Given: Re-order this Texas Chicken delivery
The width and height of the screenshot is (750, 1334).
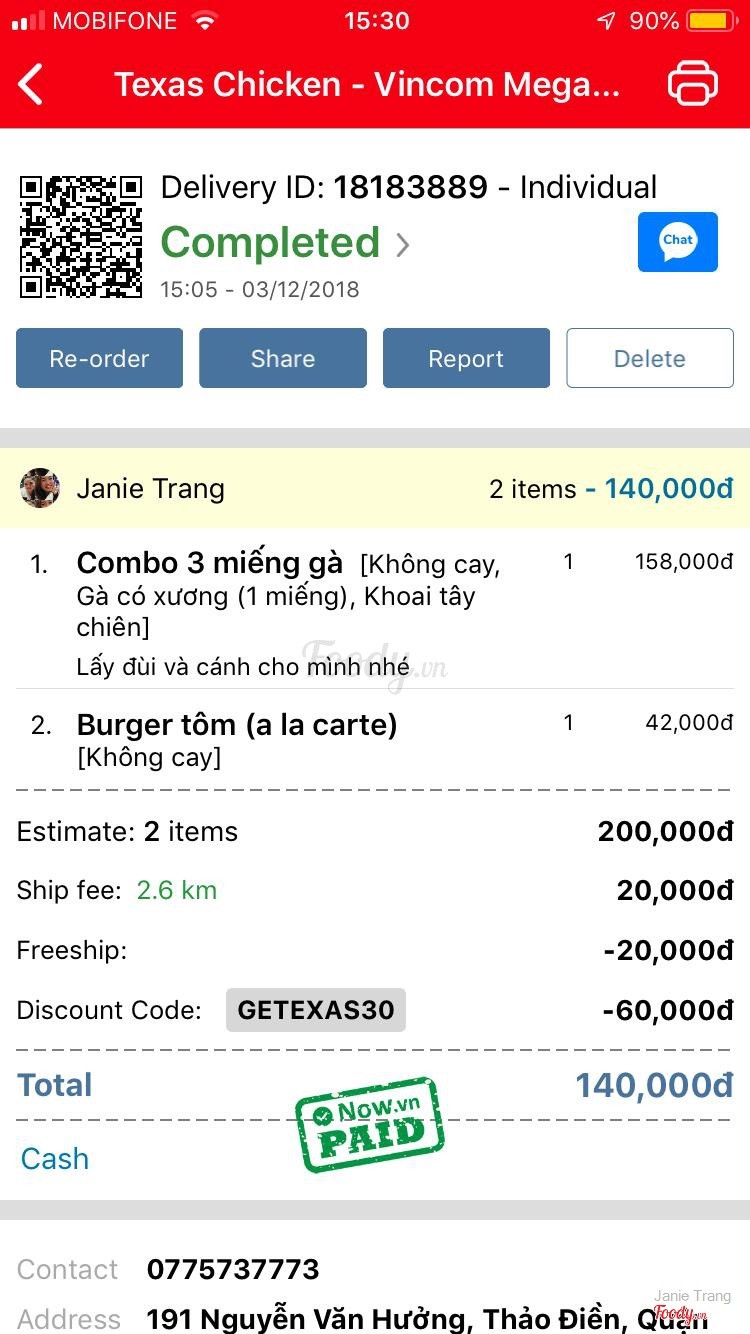Looking at the screenshot, I should point(99,358).
